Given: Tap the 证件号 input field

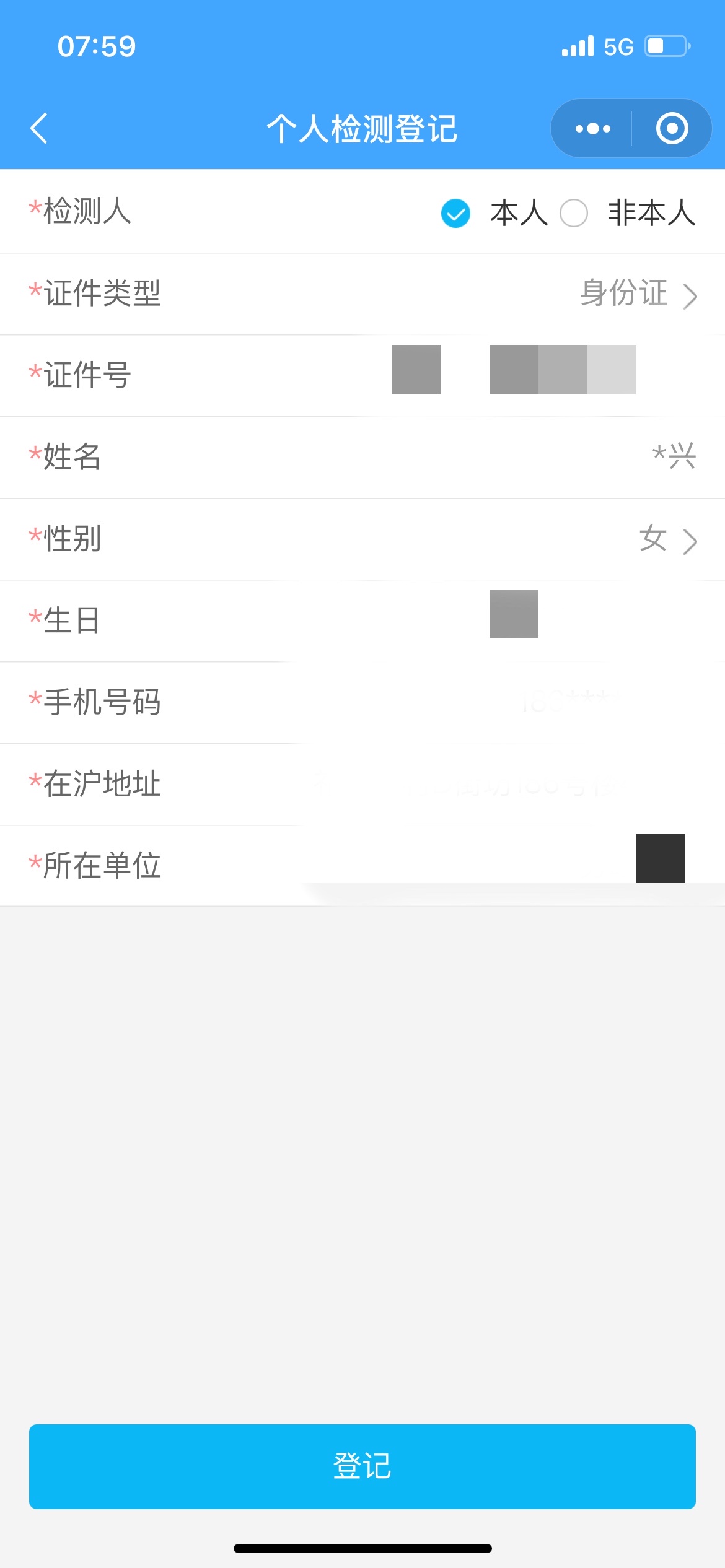Looking at the screenshot, I should (362, 376).
